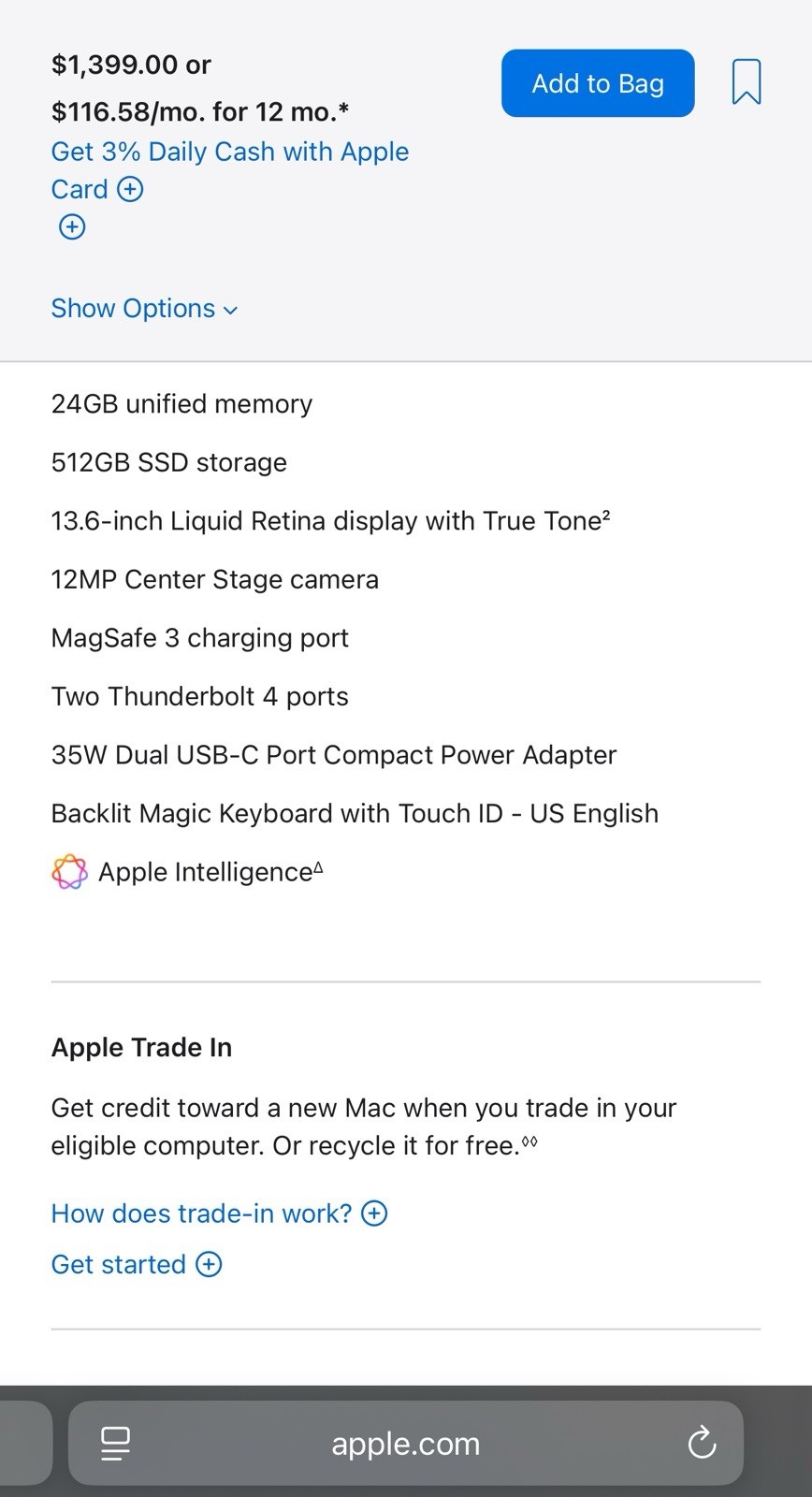Open the page menu in address bar
This screenshot has width=812, height=1497.
point(116,1443)
